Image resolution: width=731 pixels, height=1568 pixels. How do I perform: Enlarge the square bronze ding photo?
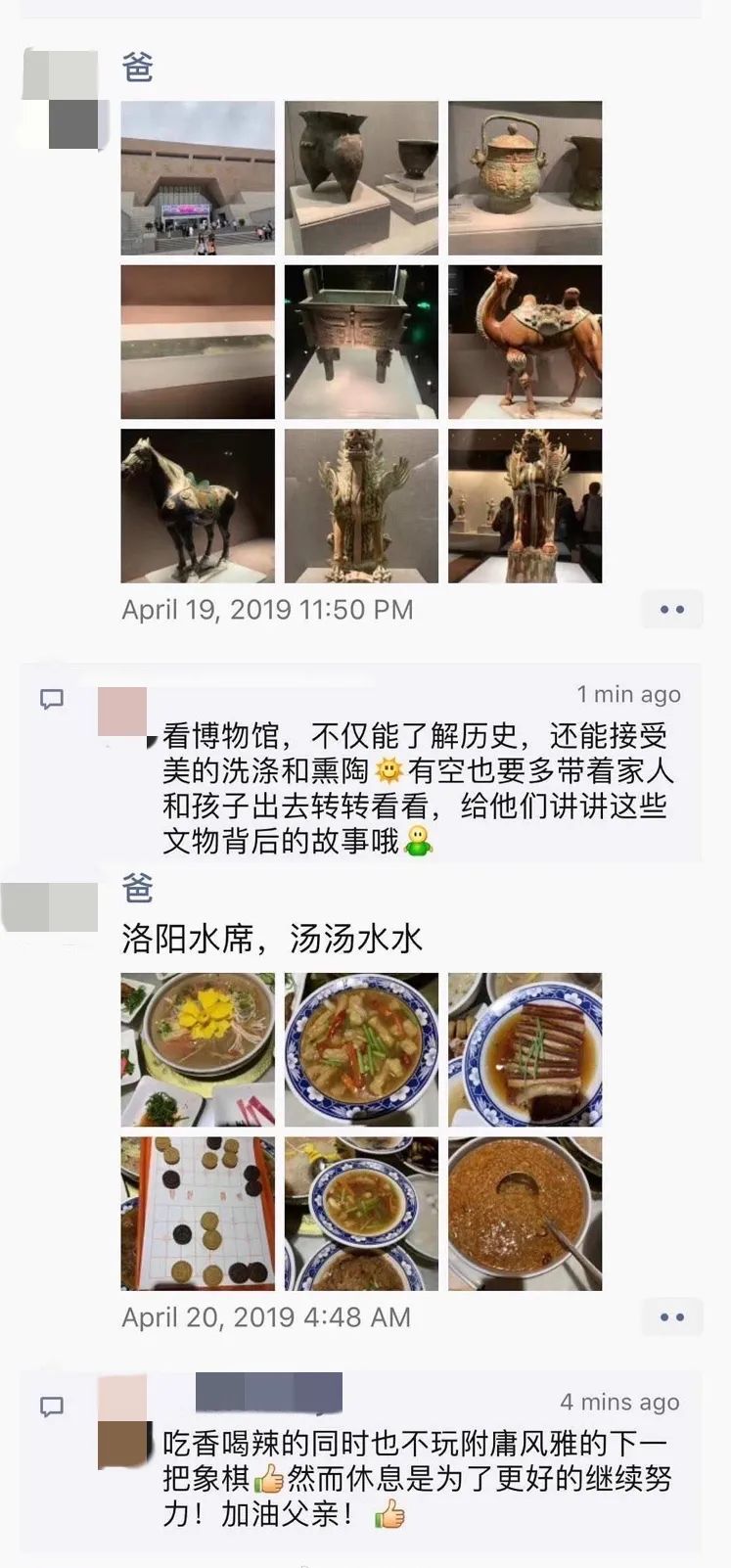(361, 342)
